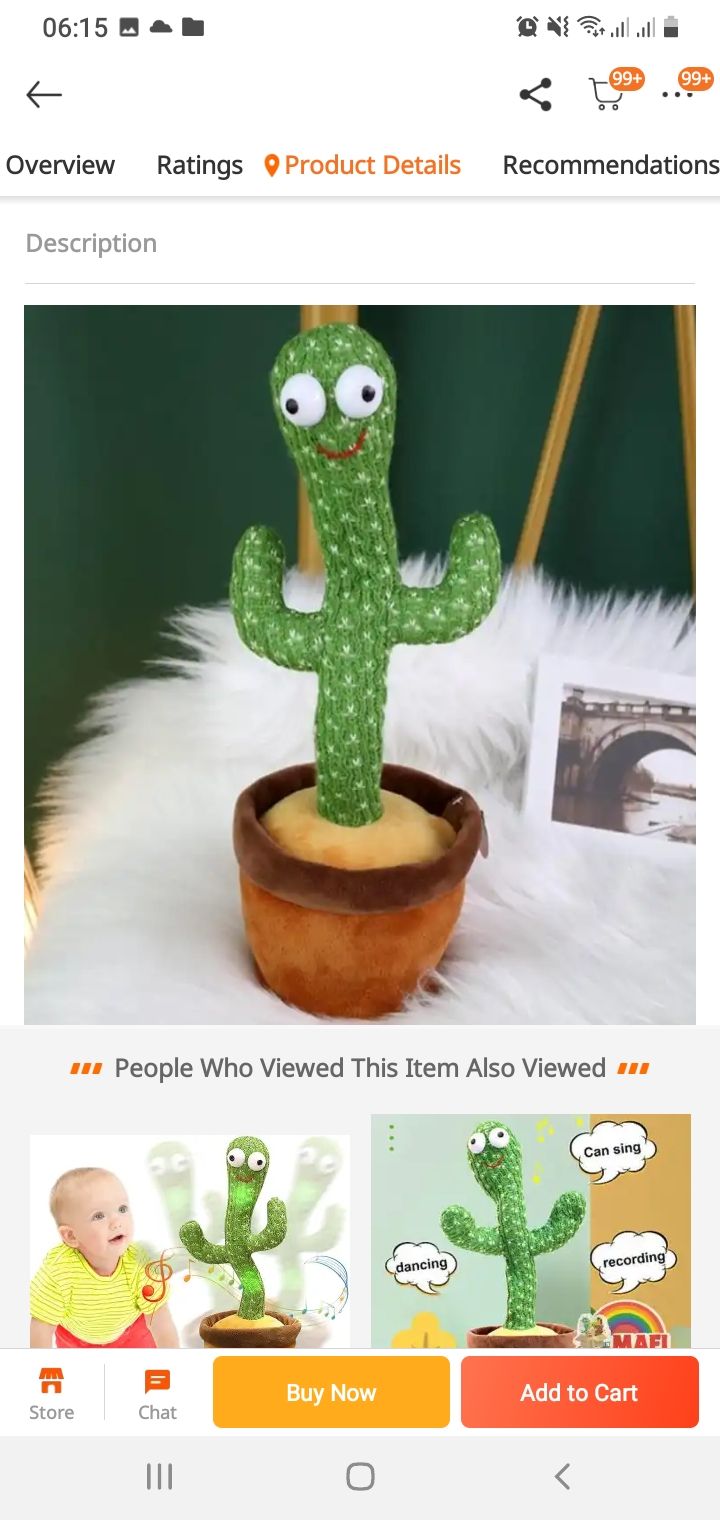Screen dimensions: 720x1520
Task: Open recent apps from the navigation bar
Action: [160, 1476]
